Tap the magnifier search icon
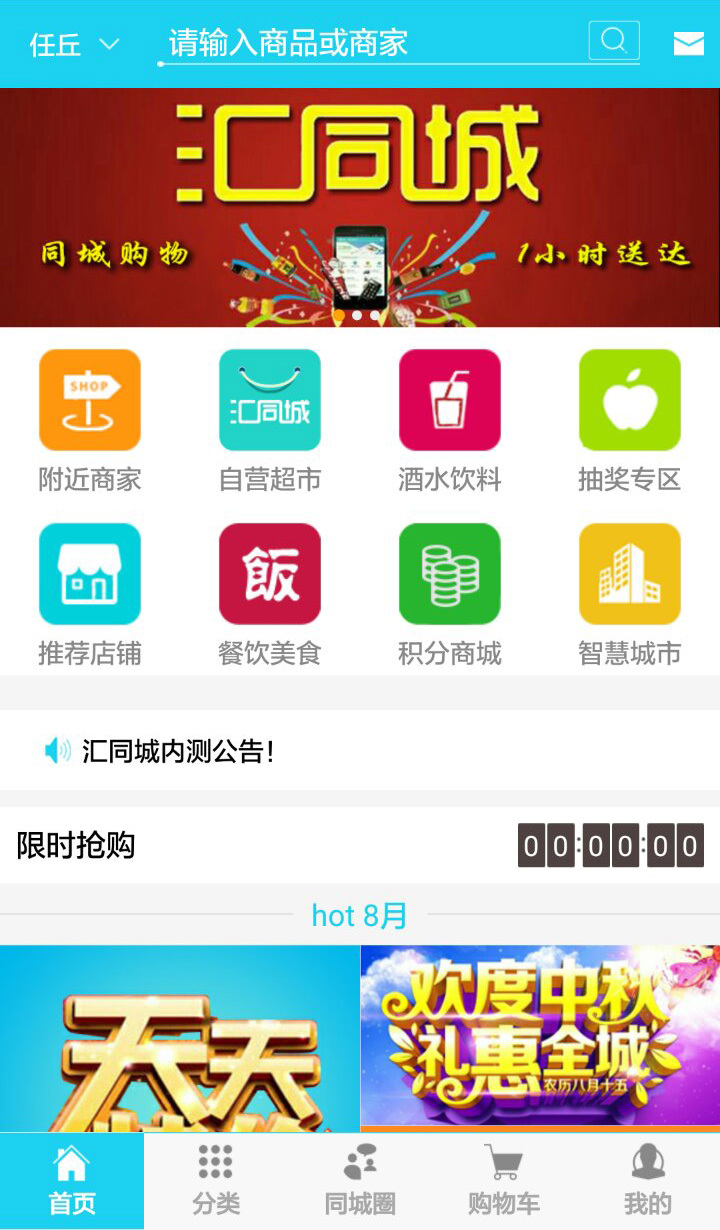Screen dimensions: 720x1230 pos(614,41)
